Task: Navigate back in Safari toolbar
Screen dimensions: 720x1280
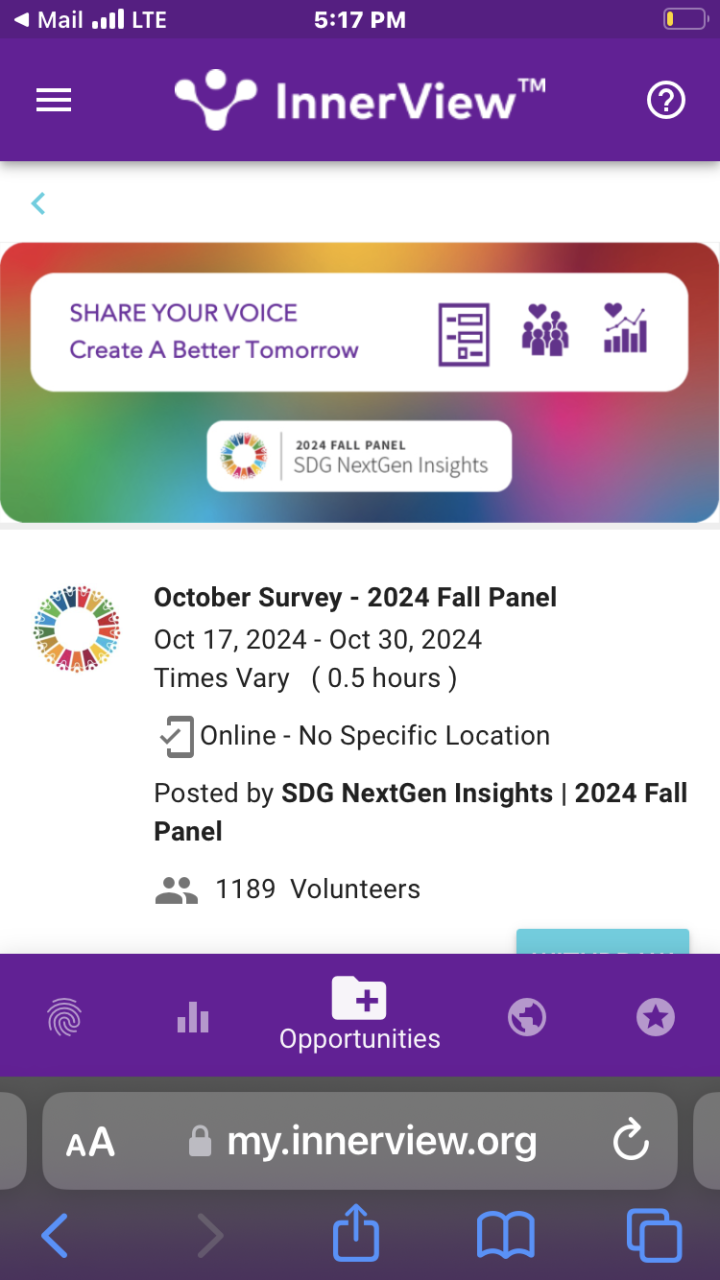Action: pyautogui.click(x=55, y=1236)
